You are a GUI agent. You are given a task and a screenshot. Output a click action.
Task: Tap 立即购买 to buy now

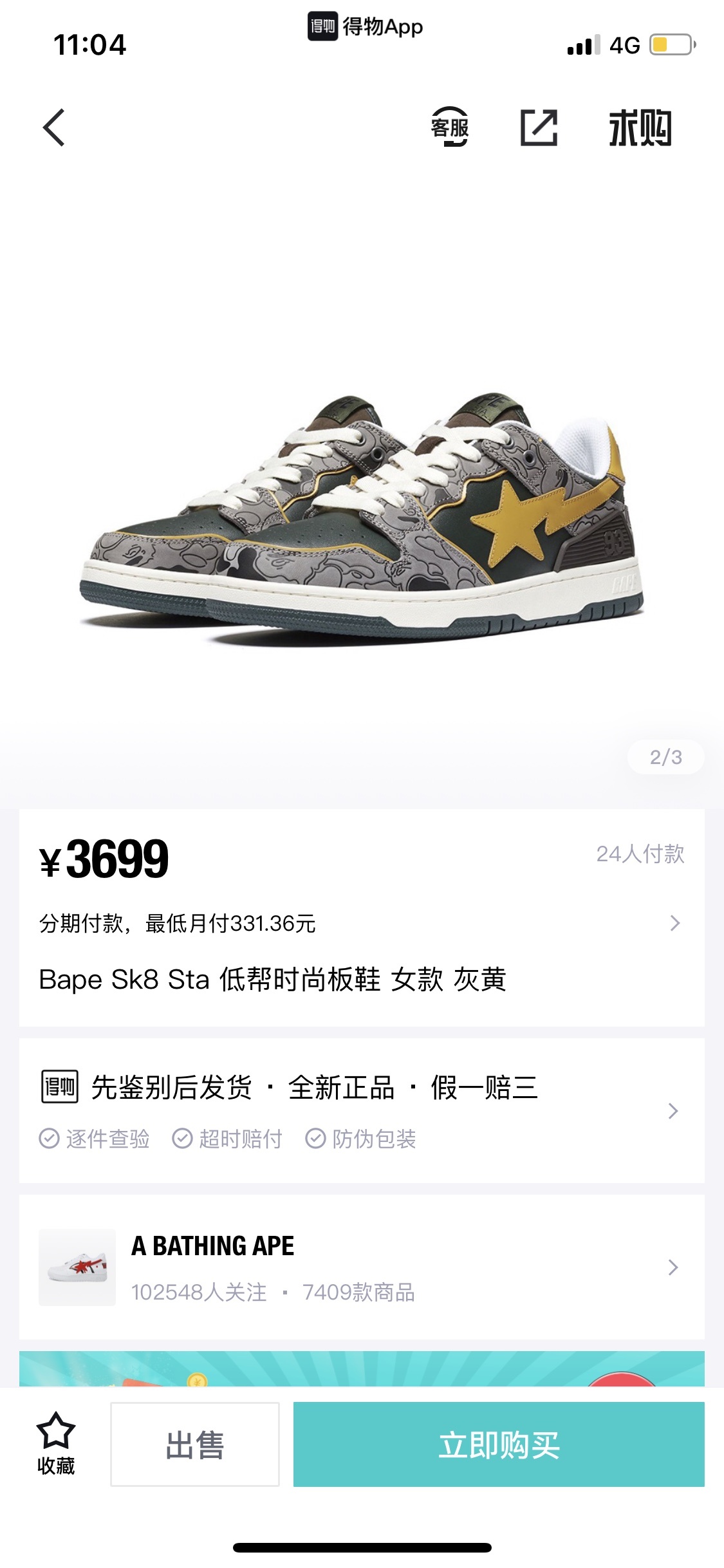point(499,1444)
